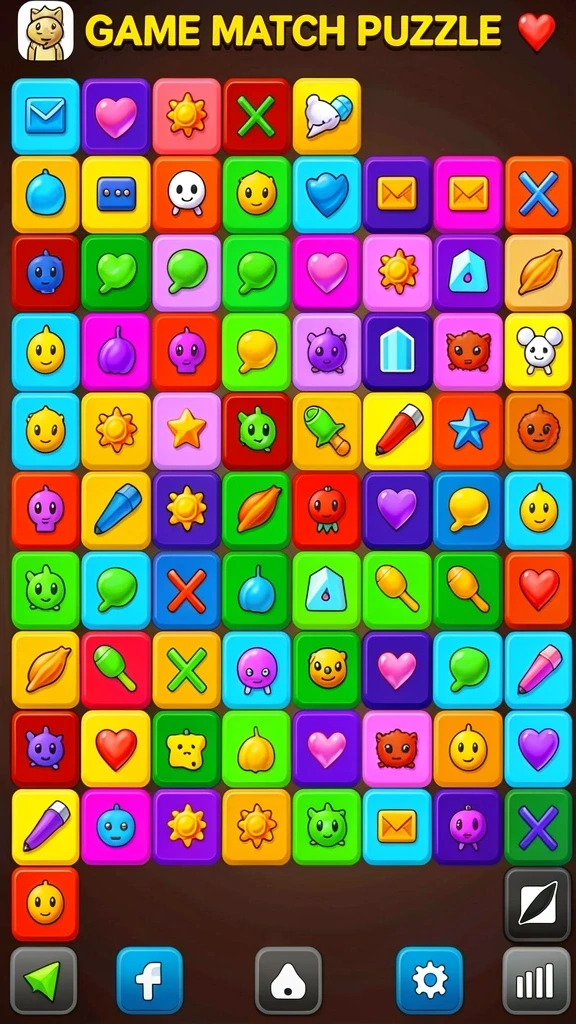
Task: Select the yellow star on pink tile
Action: click(186, 430)
